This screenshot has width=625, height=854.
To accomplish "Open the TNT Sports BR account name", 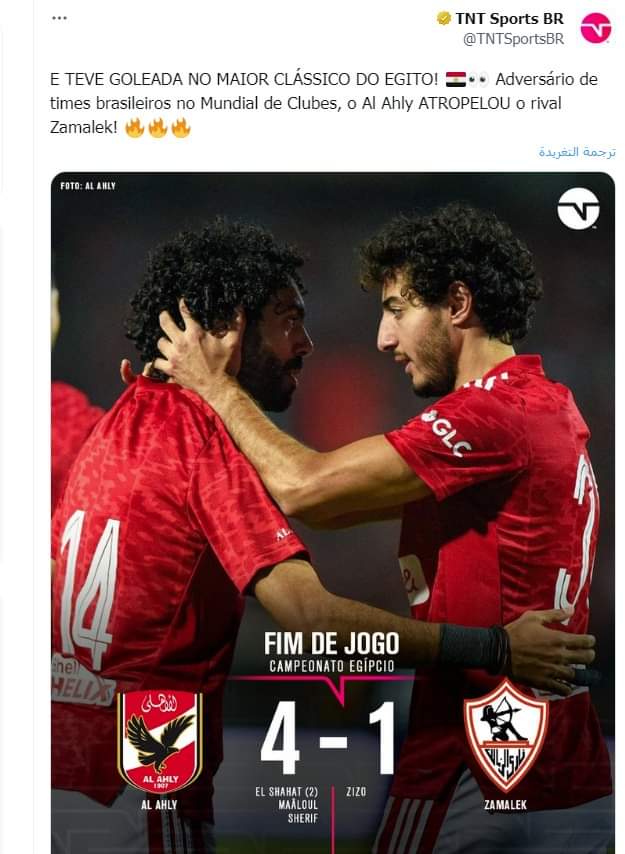I will click(511, 19).
